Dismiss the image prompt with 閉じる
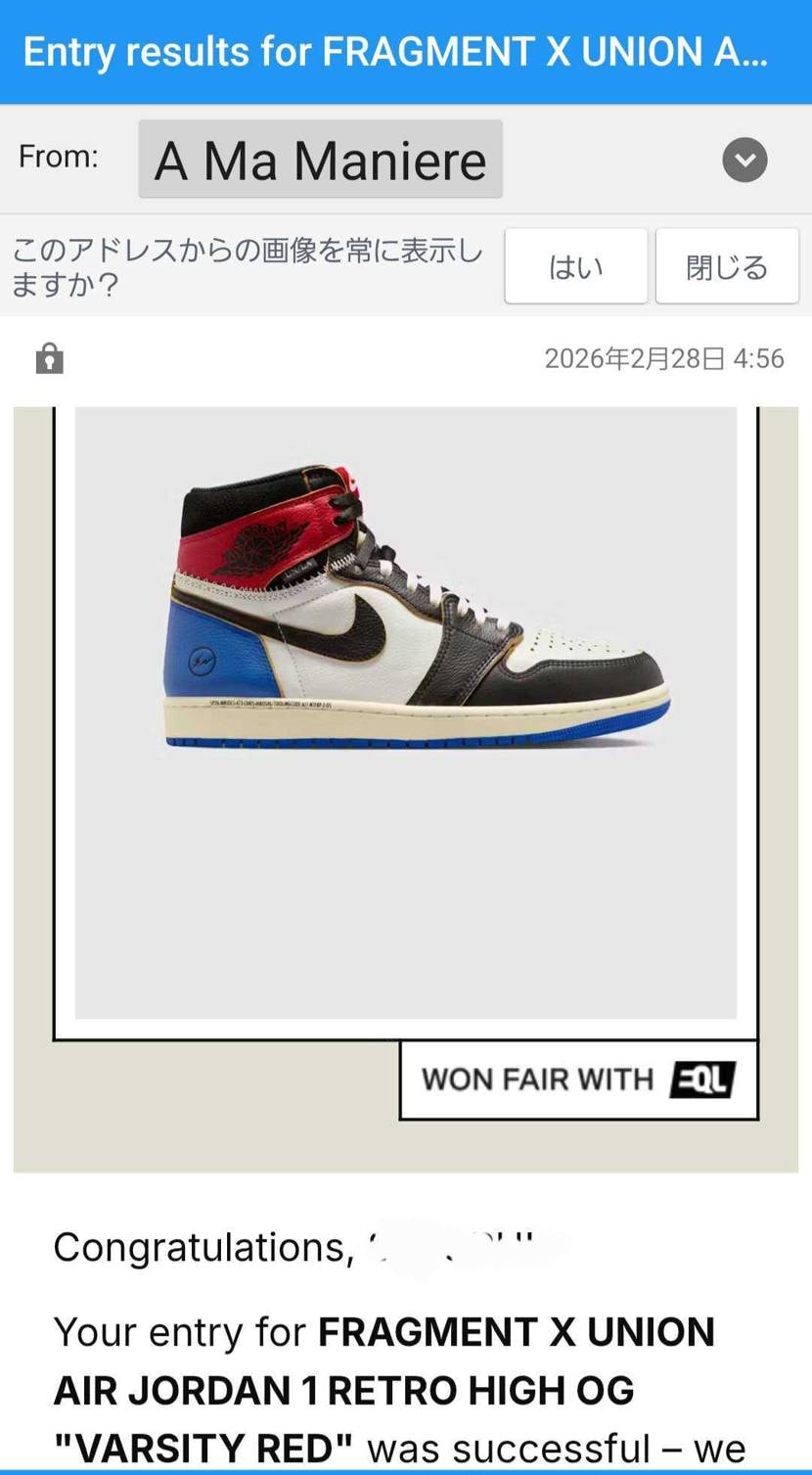The height and width of the screenshot is (1475, 812). point(726,266)
